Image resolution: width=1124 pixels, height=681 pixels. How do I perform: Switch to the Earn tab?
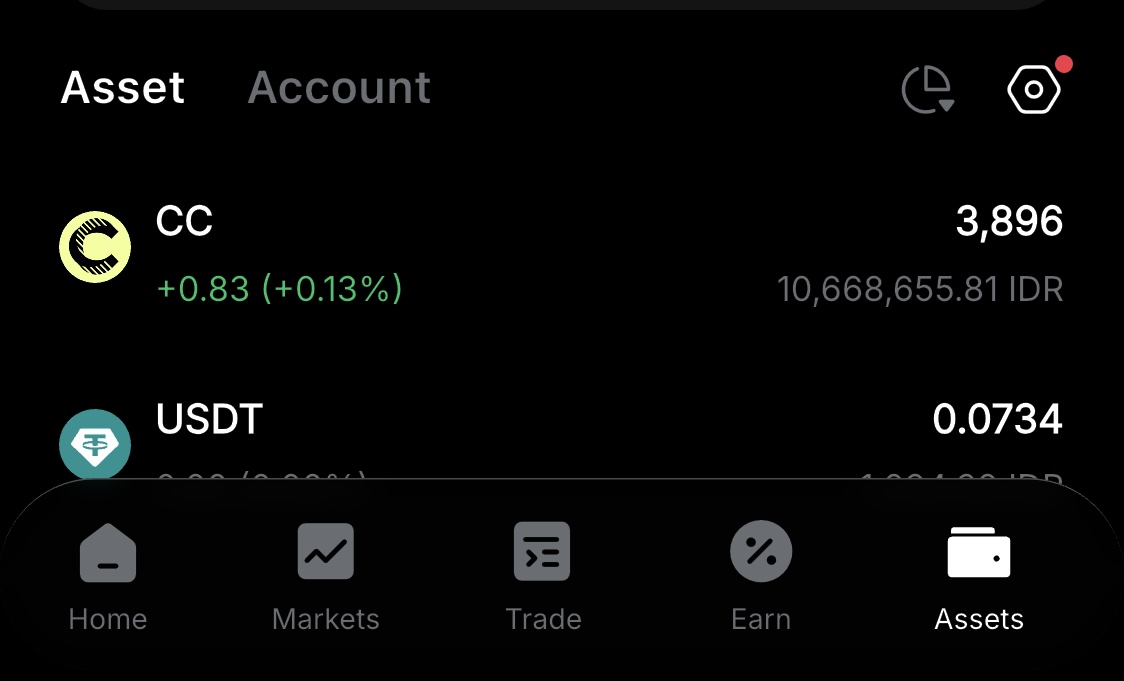pyautogui.click(x=761, y=577)
